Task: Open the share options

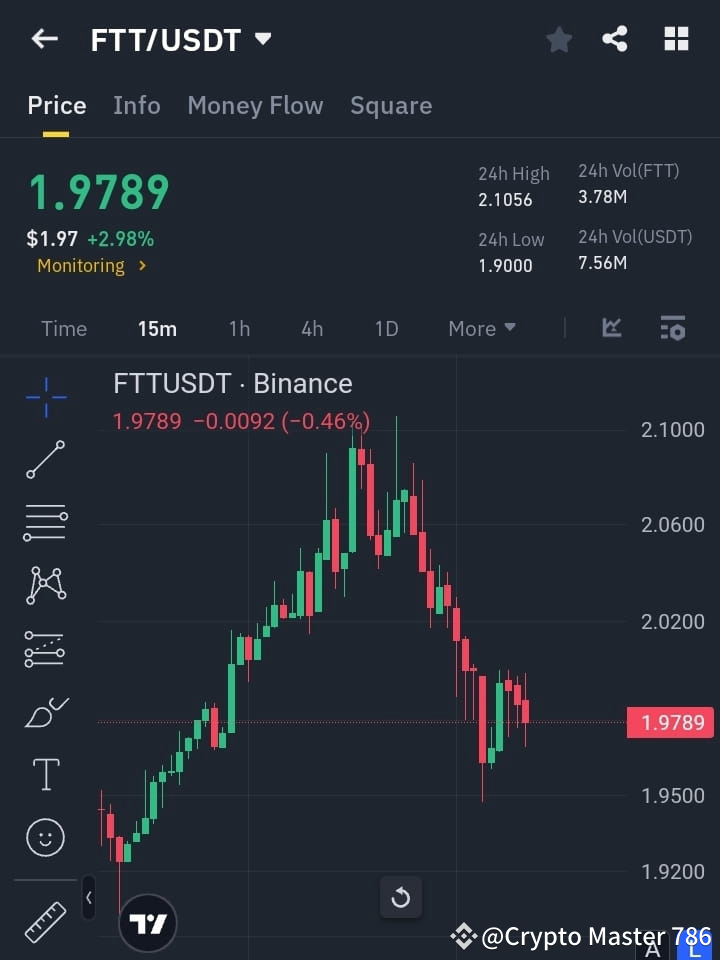Action: [x=615, y=39]
